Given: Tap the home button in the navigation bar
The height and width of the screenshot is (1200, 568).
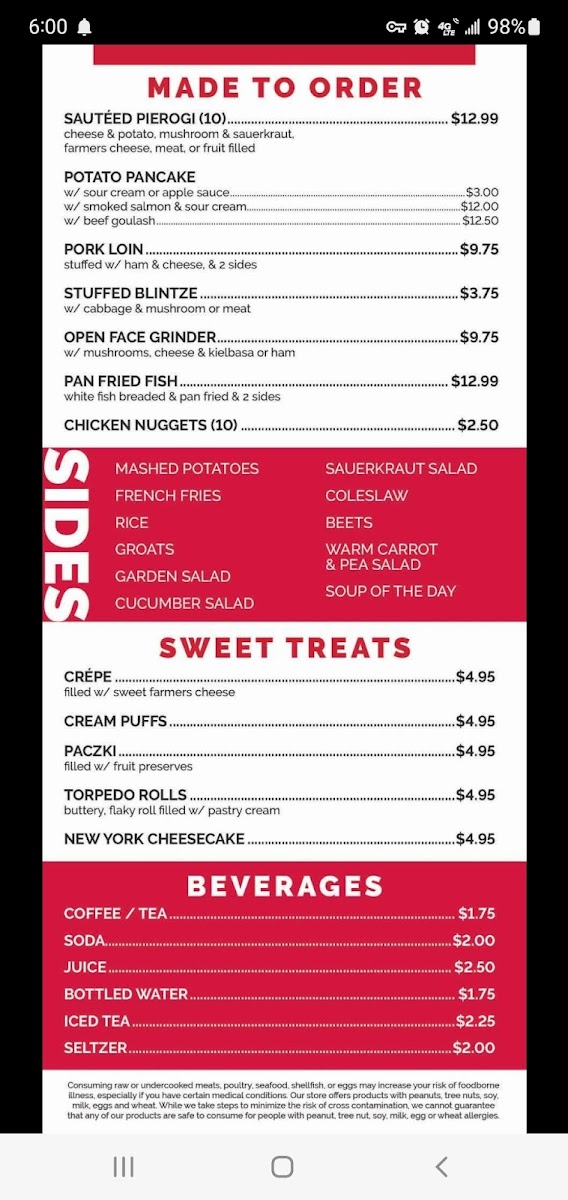Looking at the screenshot, I should (x=283, y=1166).
